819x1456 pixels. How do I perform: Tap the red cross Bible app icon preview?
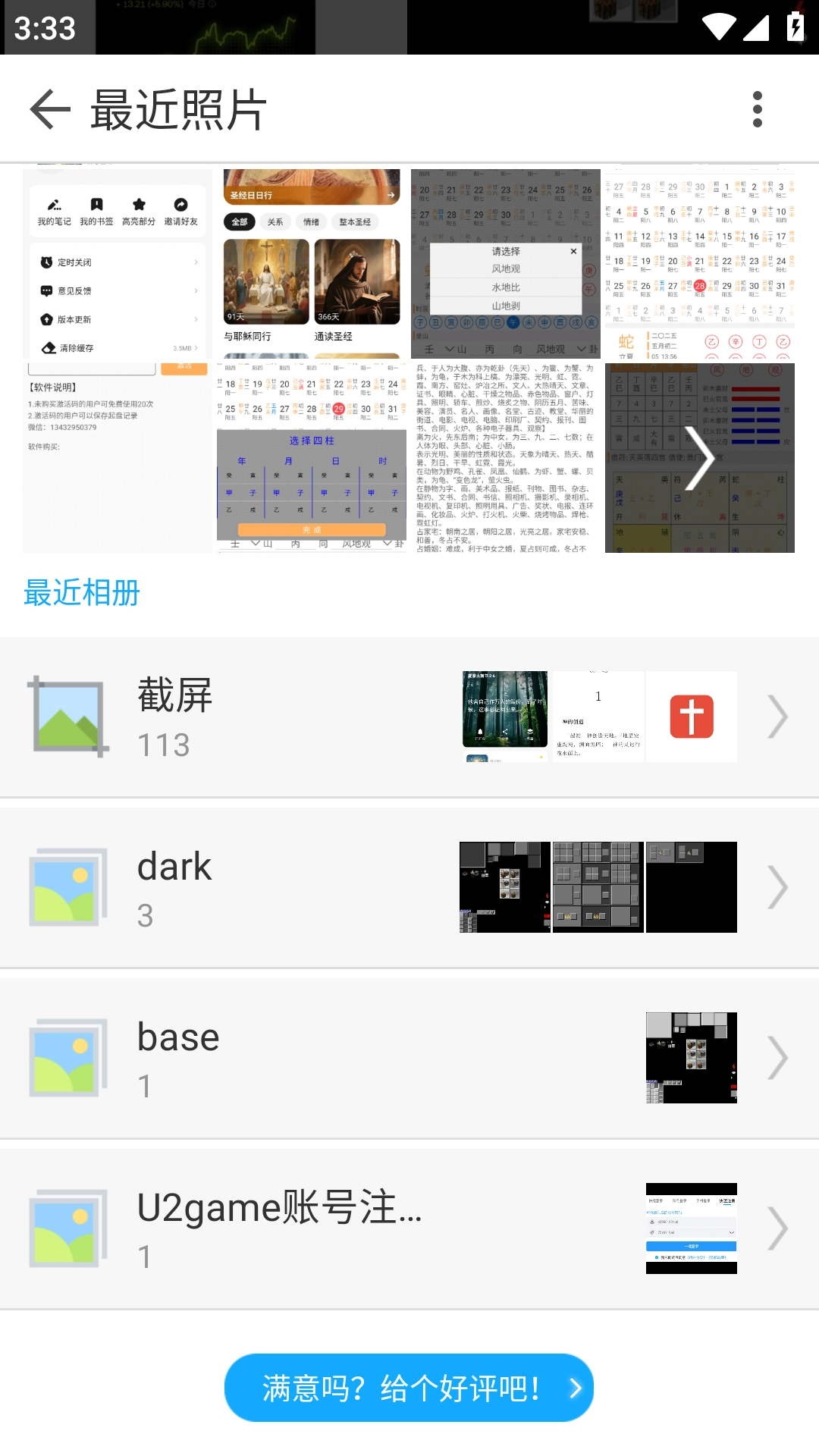[x=691, y=715]
